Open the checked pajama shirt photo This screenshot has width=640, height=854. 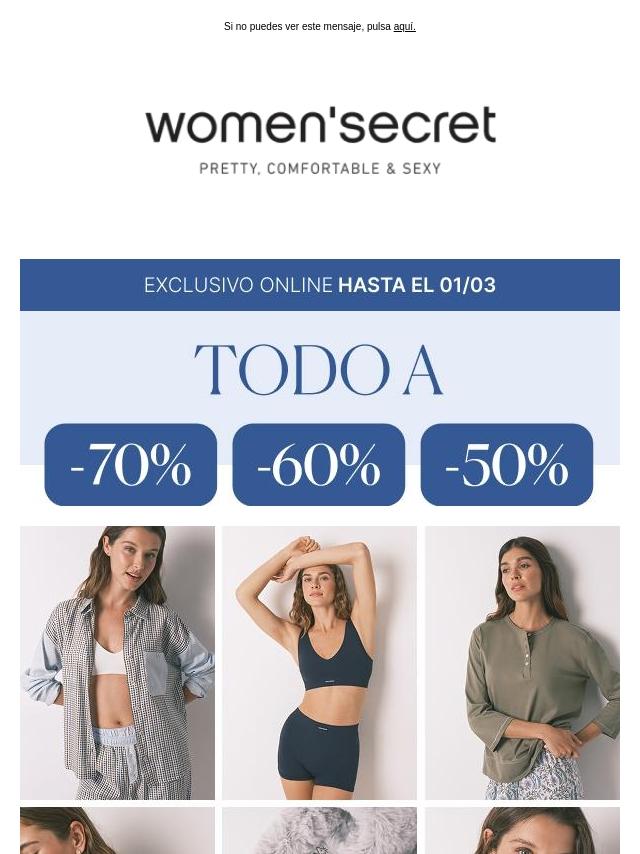tap(118, 662)
